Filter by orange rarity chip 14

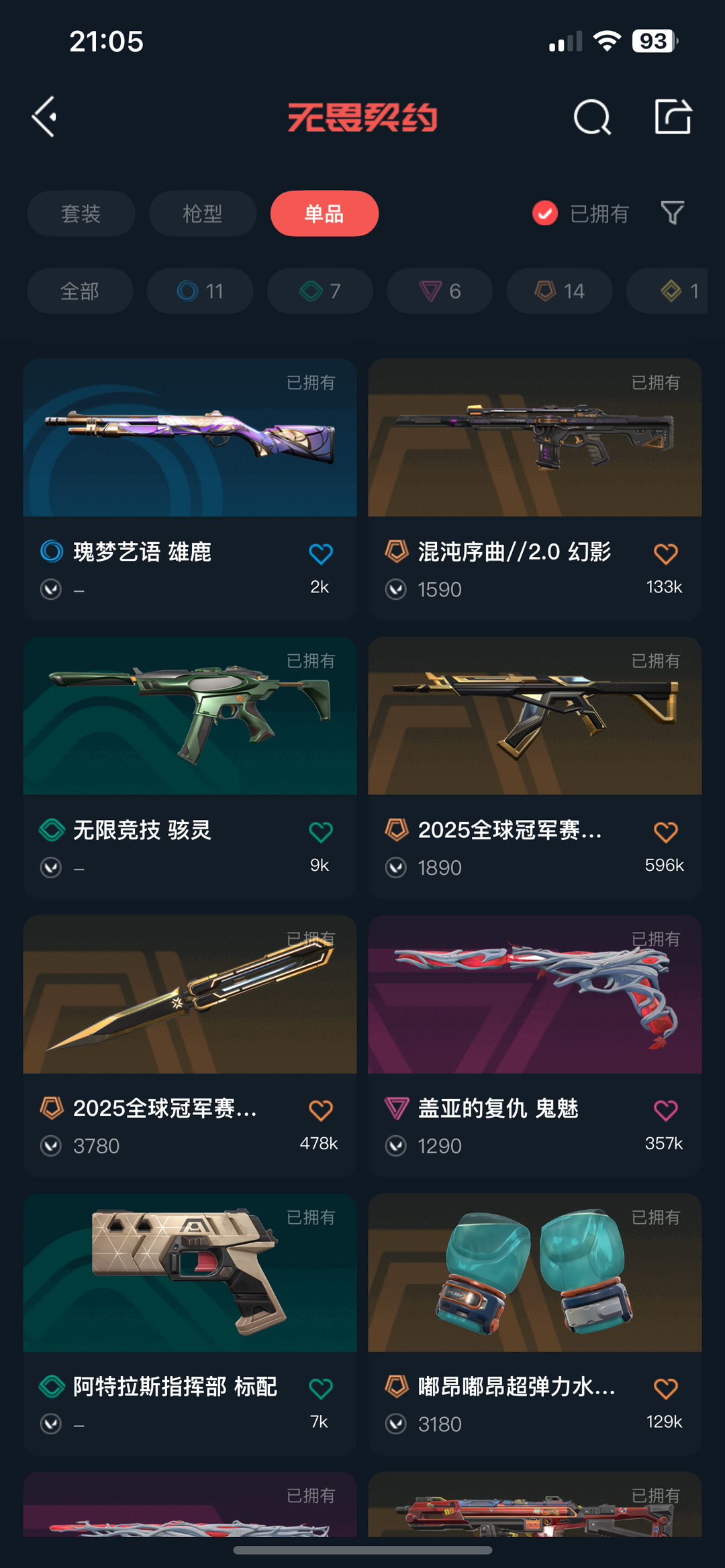pyautogui.click(x=559, y=291)
